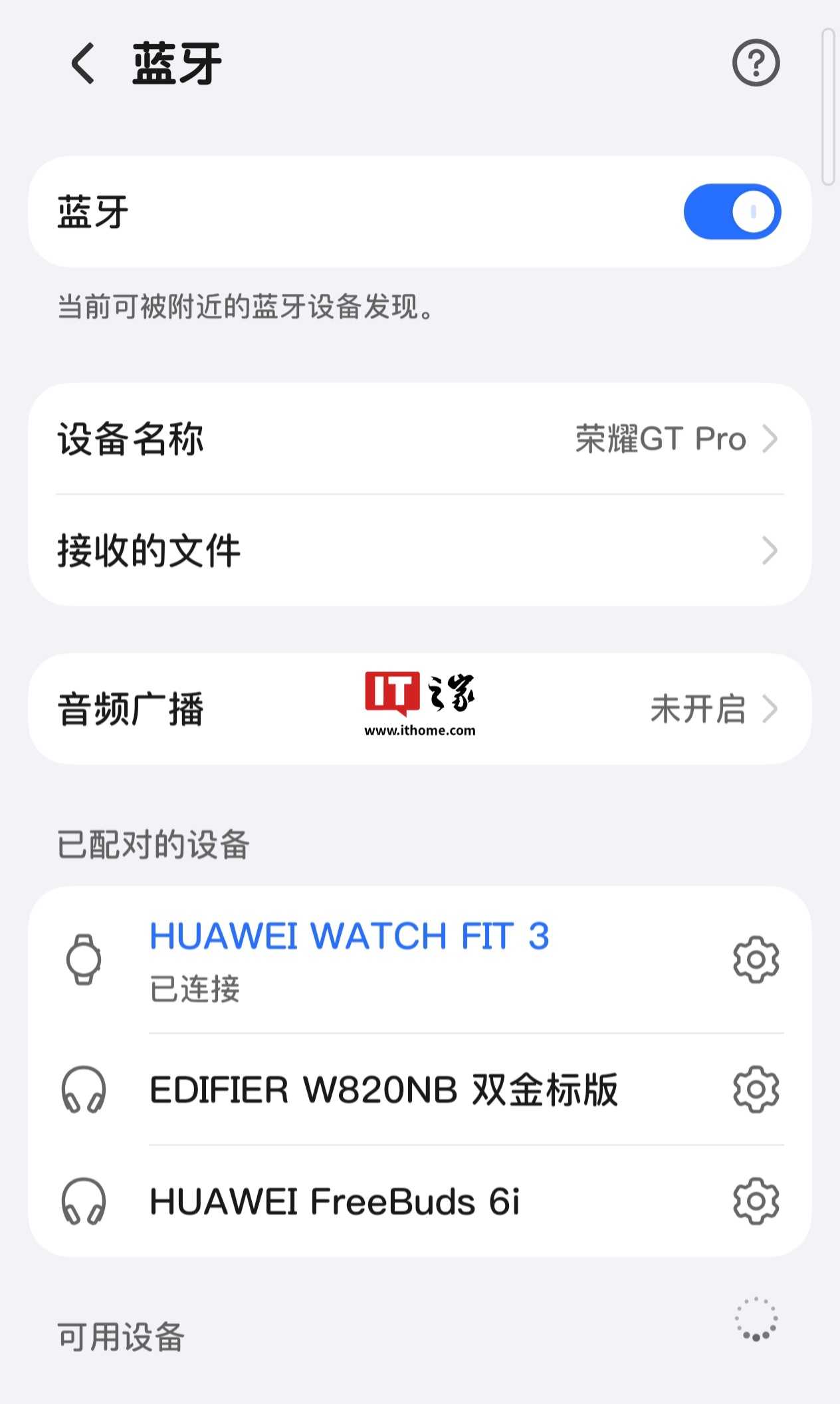Go back from the 蓝牙 settings page

click(83, 64)
